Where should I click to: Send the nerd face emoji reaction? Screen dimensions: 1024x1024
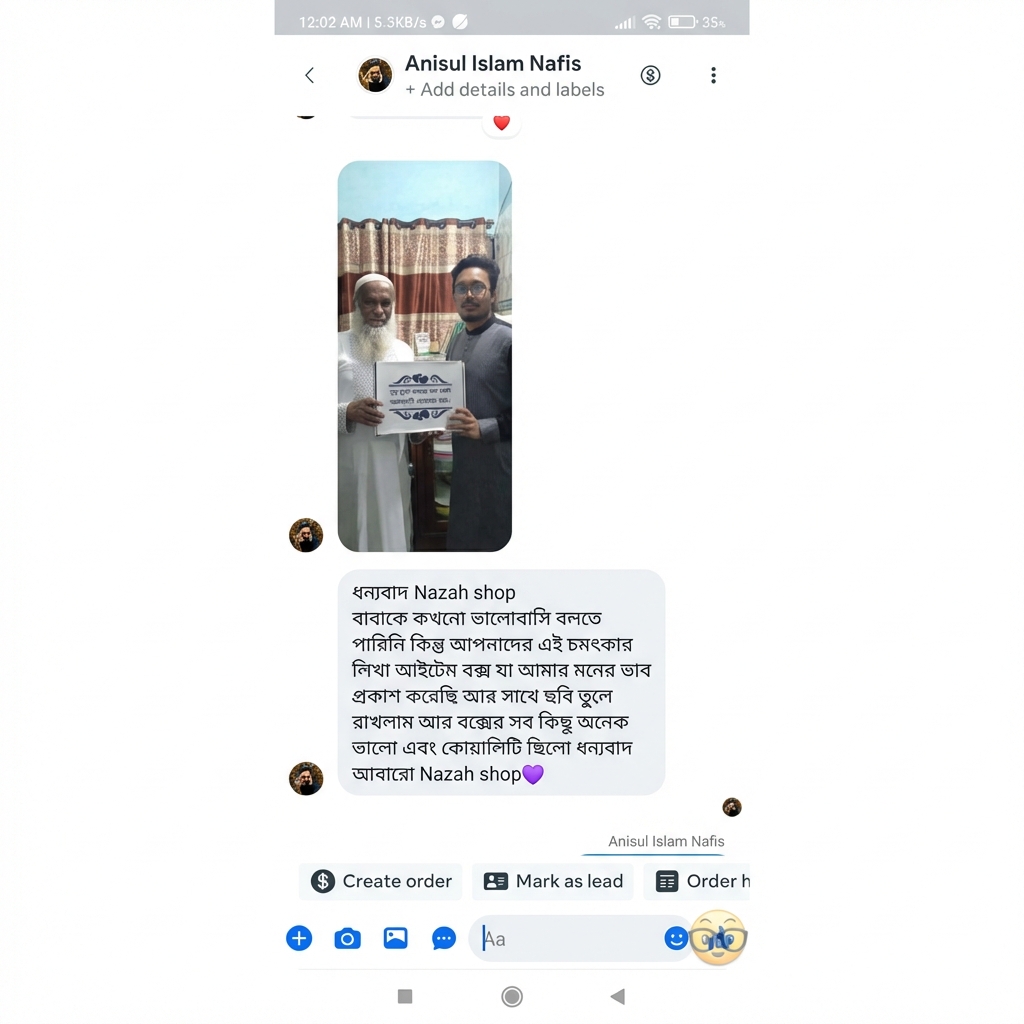tap(720, 938)
